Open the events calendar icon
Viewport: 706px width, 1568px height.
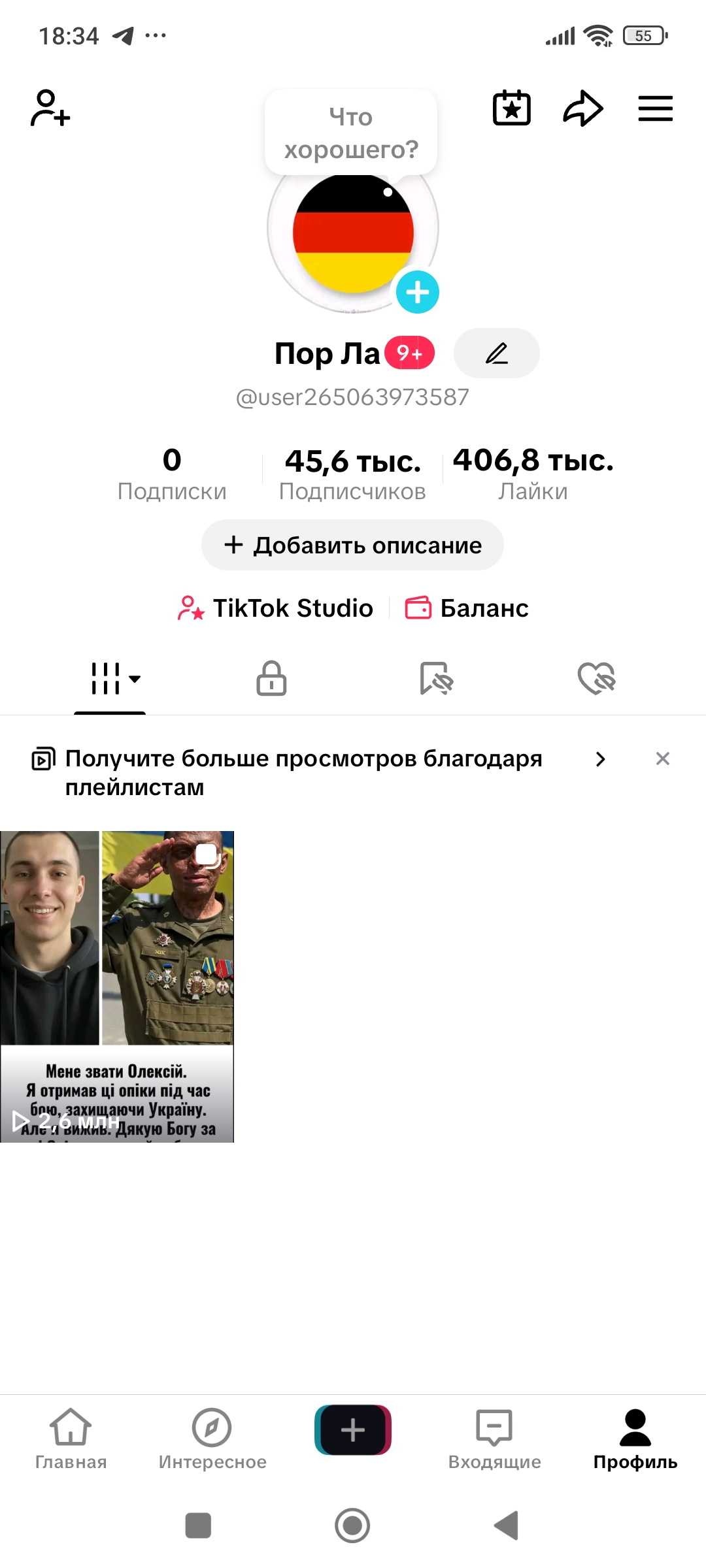pyautogui.click(x=512, y=108)
